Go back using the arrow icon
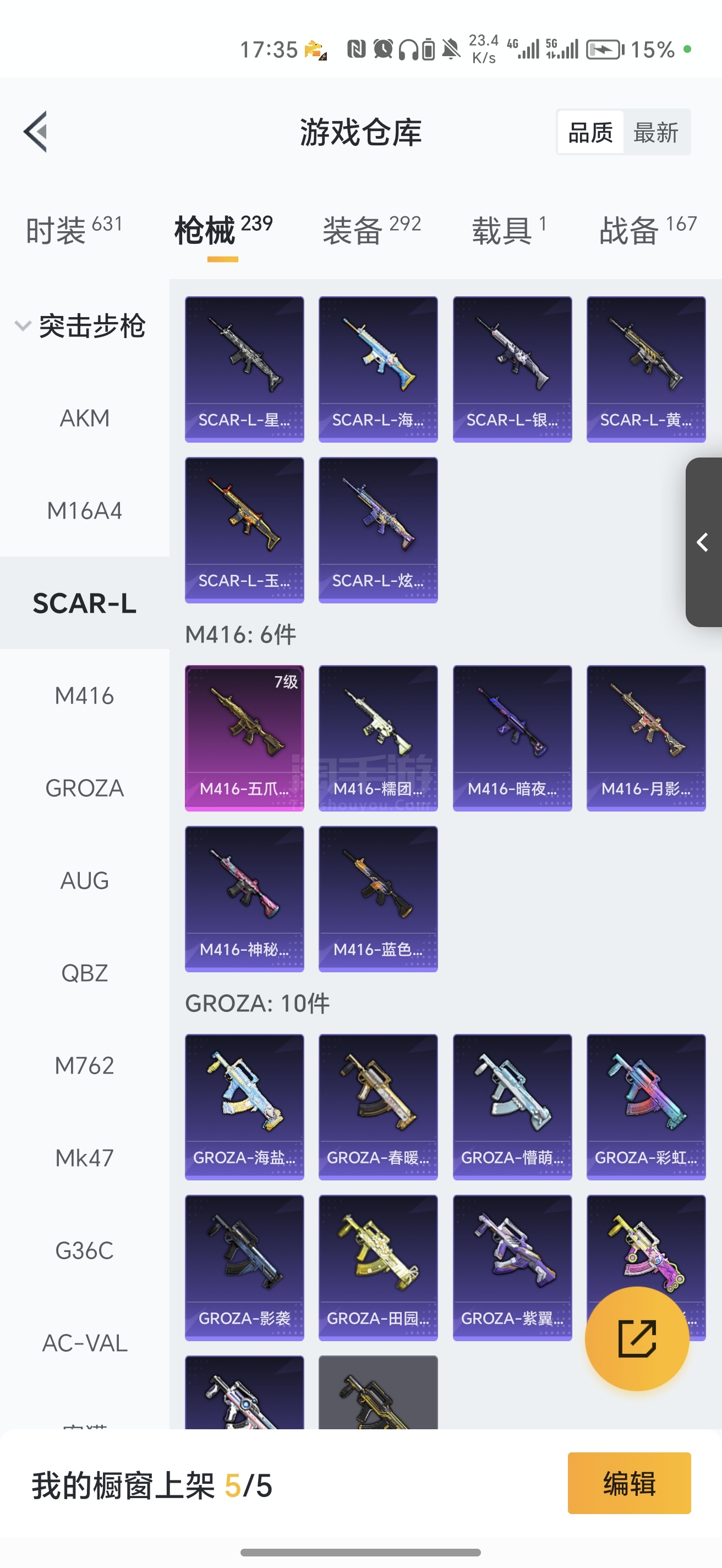Image resolution: width=722 pixels, height=1568 pixels. click(x=36, y=132)
